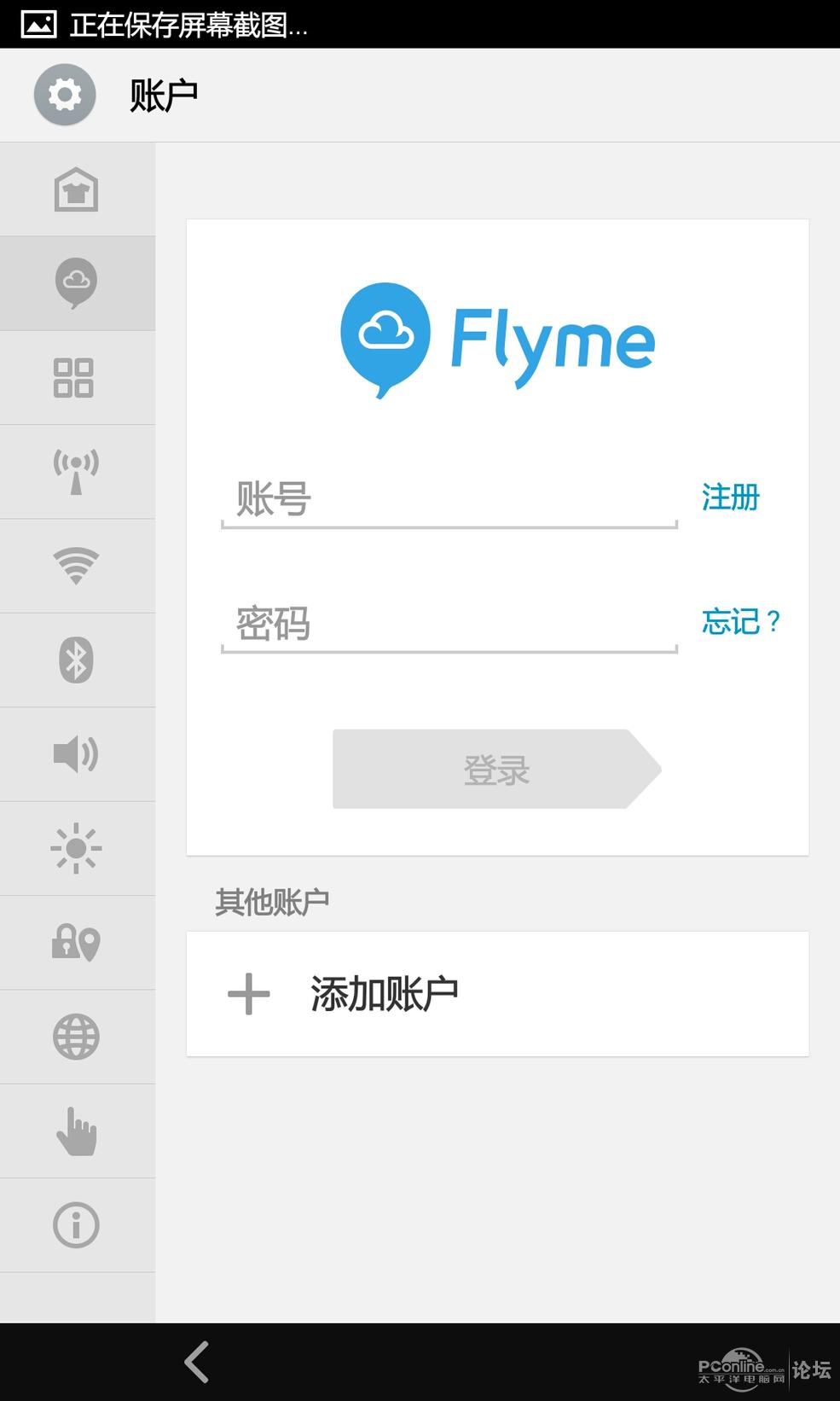The height and width of the screenshot is (1401, 840).
Task: Open display brightness settings in sidebar
Action: (x=76, y=848)
